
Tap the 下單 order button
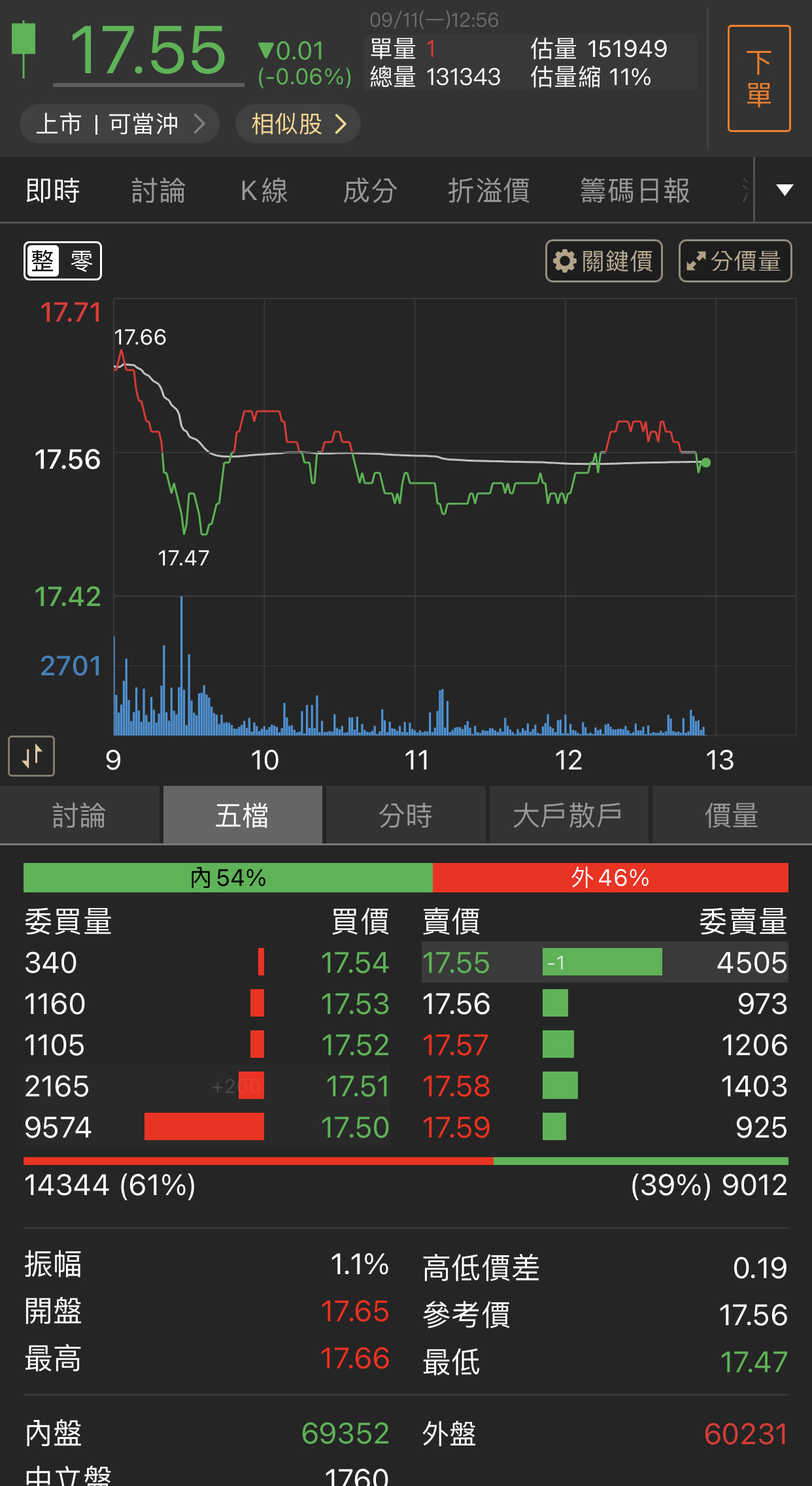click(x=758, y=78)
